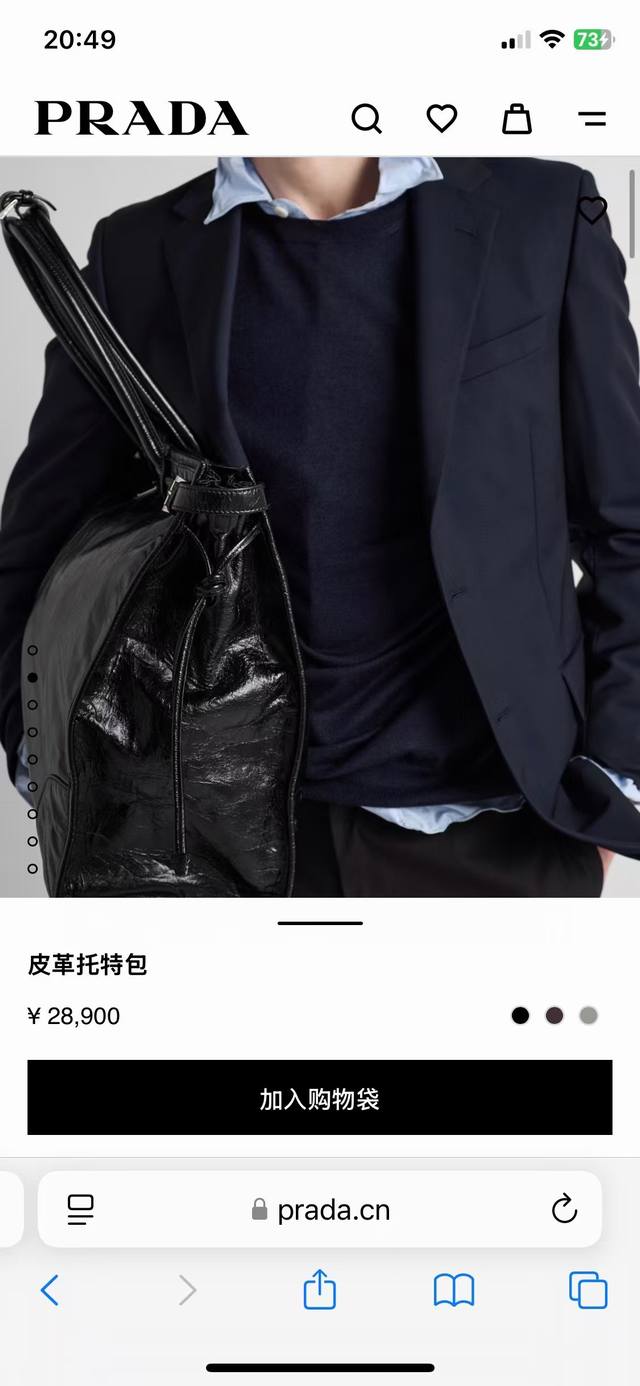The width and height of the screenshot is (640, 1386).
Task: Reload the page
Action: (x=564, y=1210)
